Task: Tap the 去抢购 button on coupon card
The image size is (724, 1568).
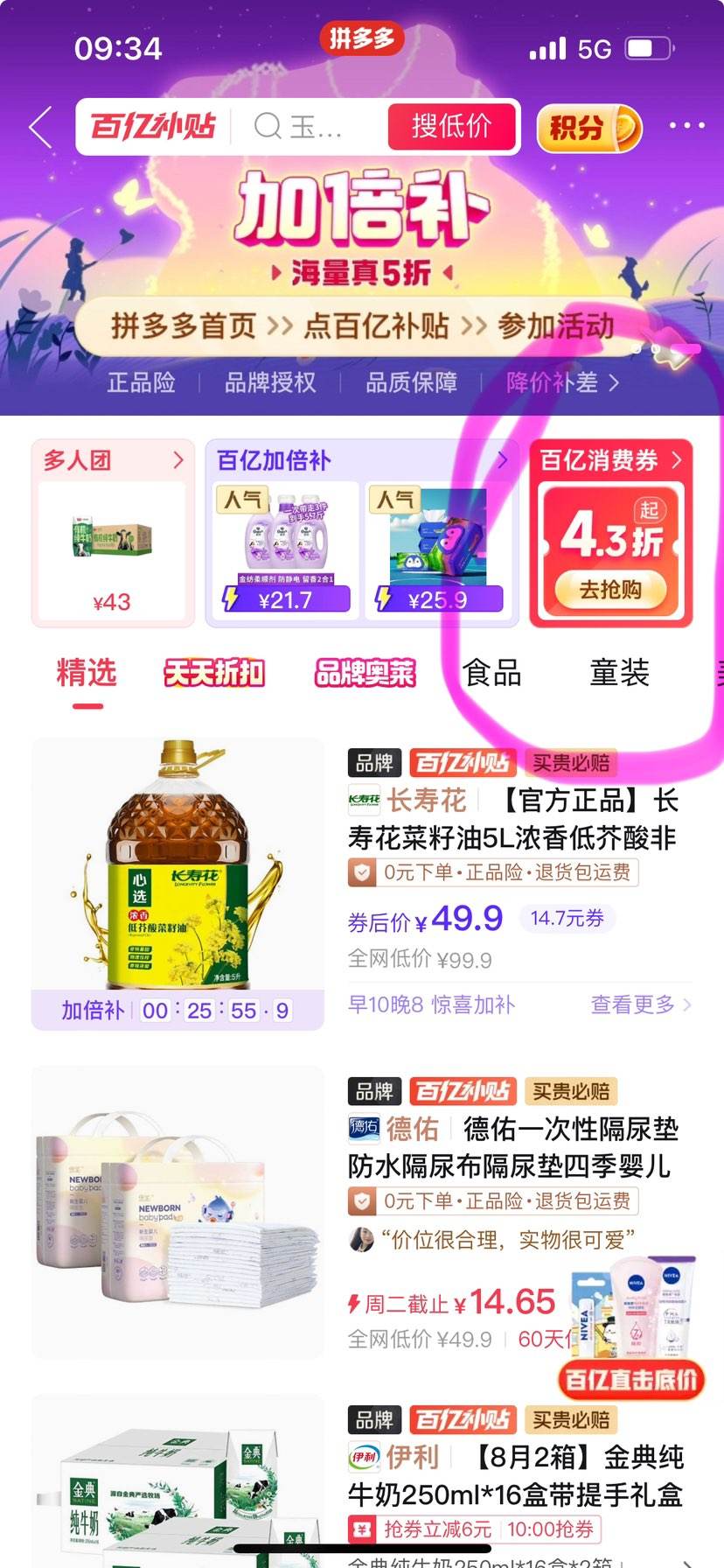Action: tap(610, 589)
